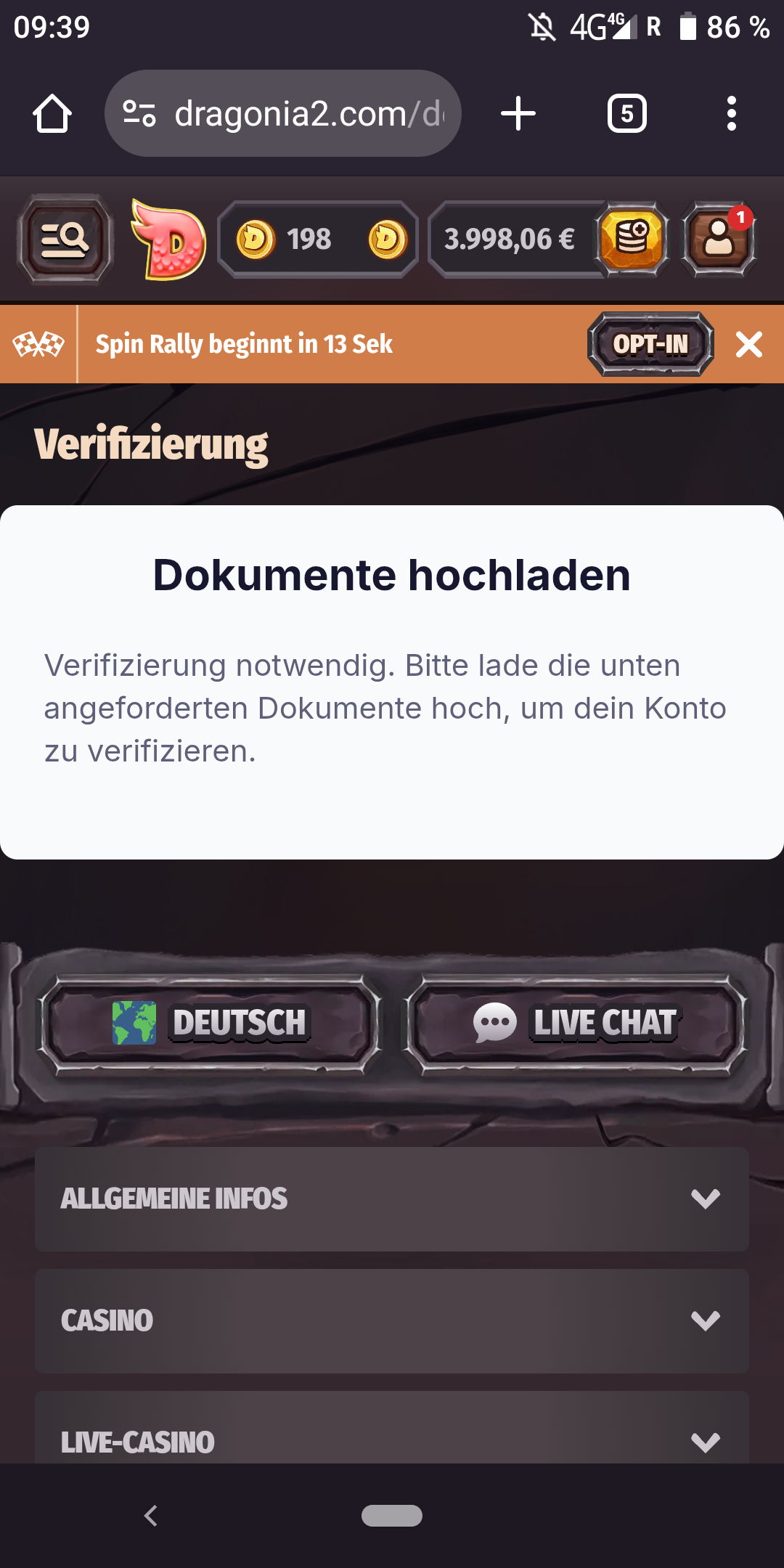Open a new browser tab
This screenshot has height=1568, width=784.
[x=518, y=114]
